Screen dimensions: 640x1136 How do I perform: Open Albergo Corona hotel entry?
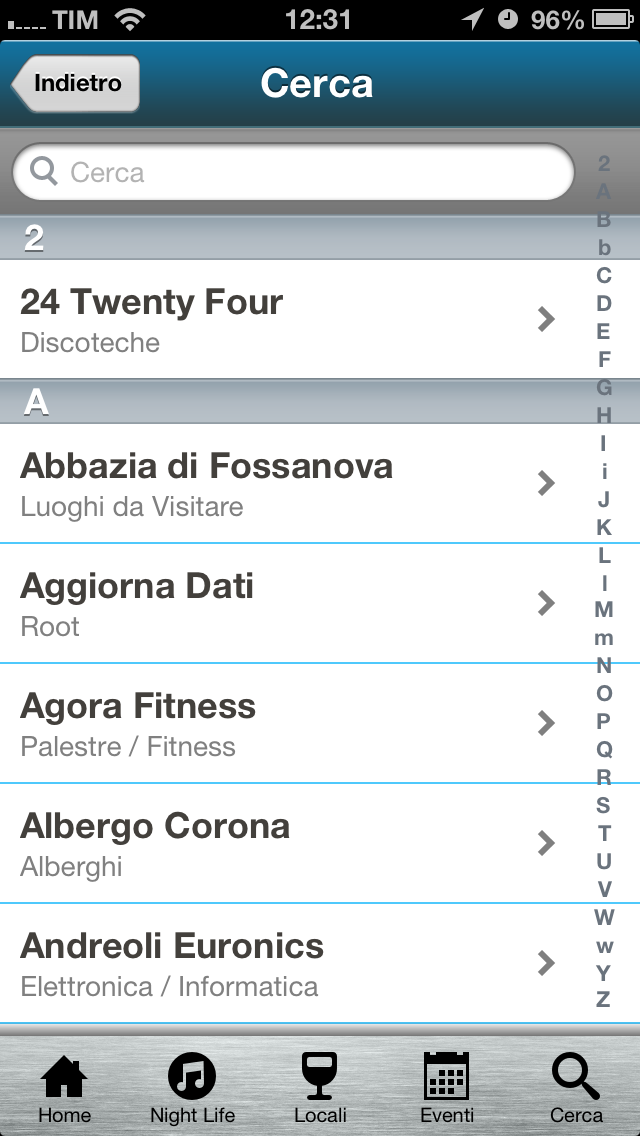click(280, 843)
